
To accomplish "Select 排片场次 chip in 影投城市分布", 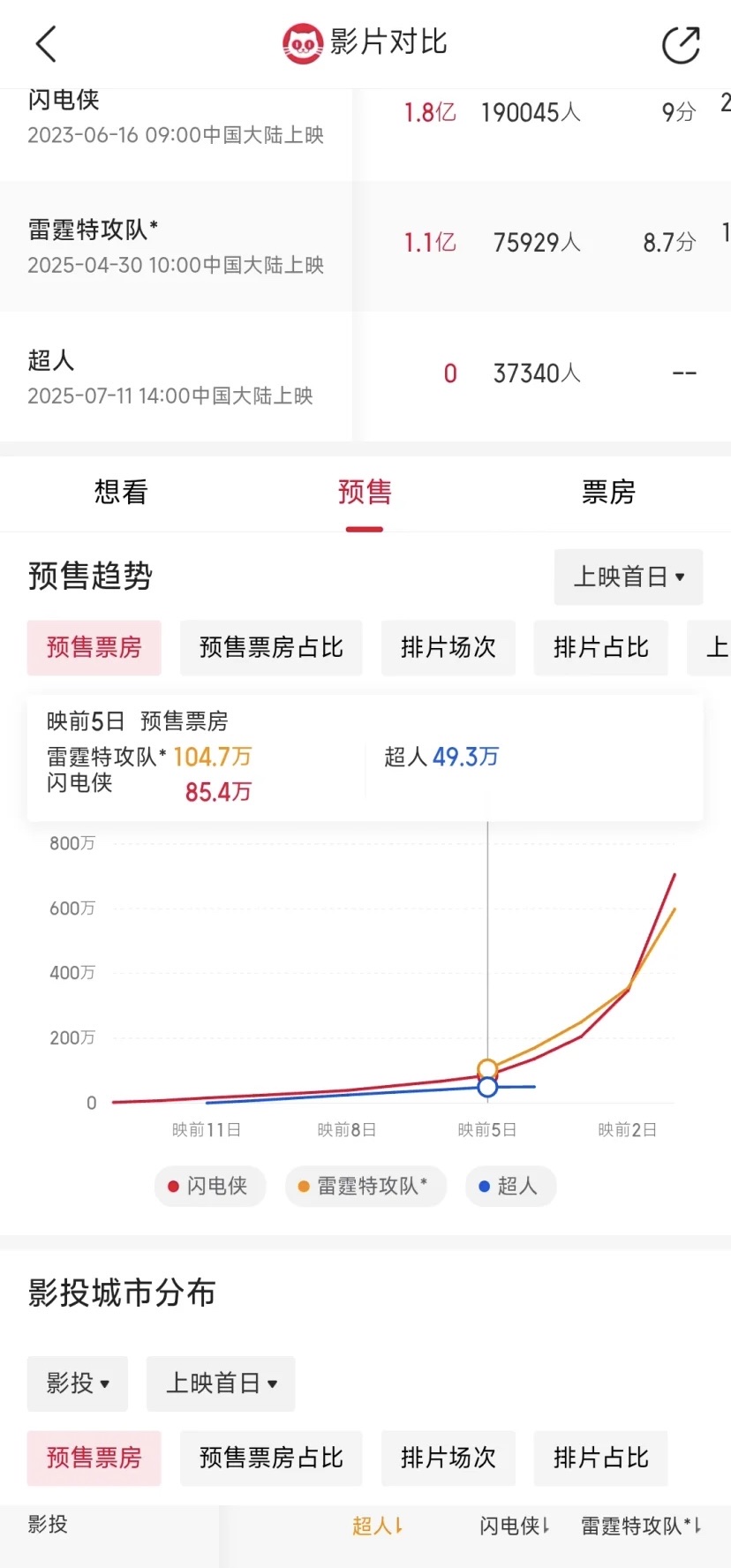I will 448,1459.
